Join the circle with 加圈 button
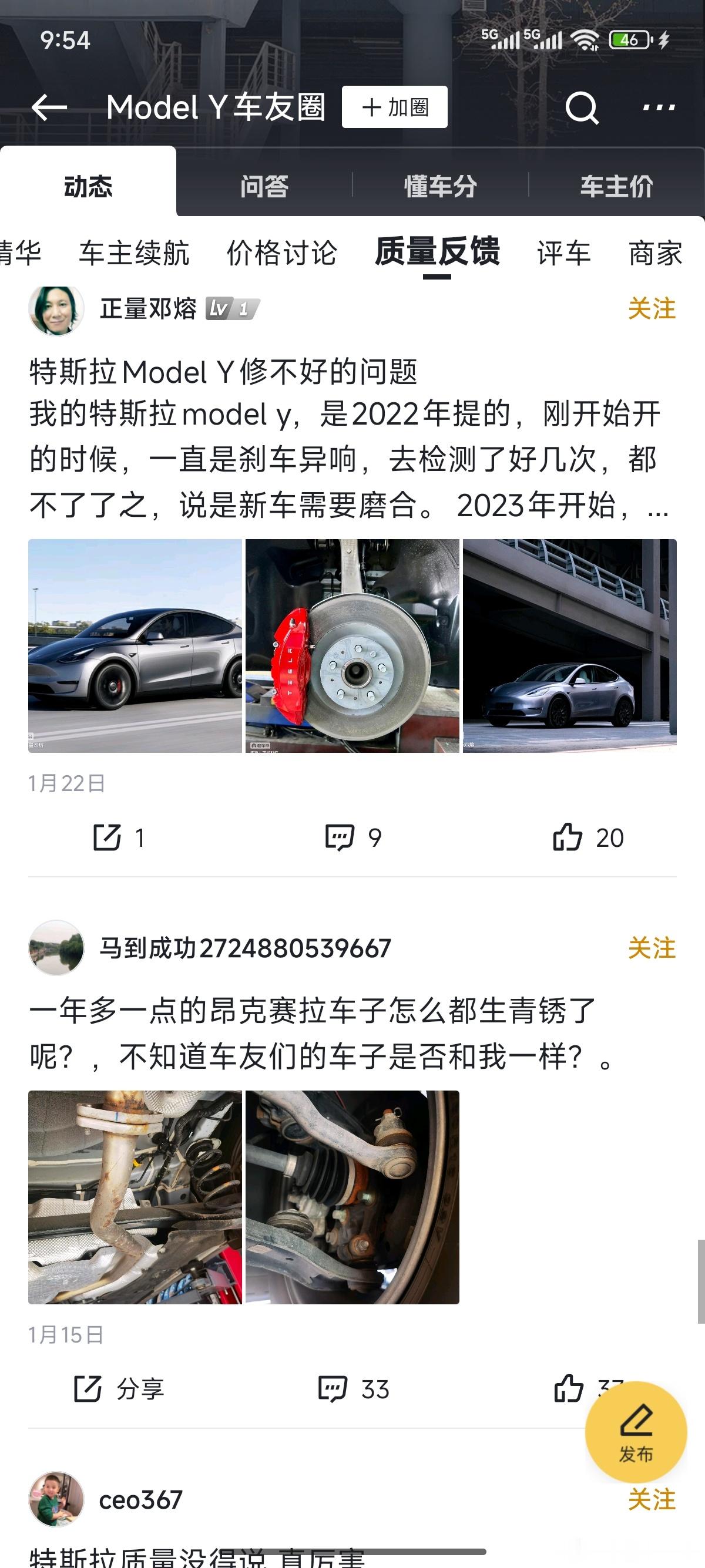 pyautogui.click(x=395, y=107)
